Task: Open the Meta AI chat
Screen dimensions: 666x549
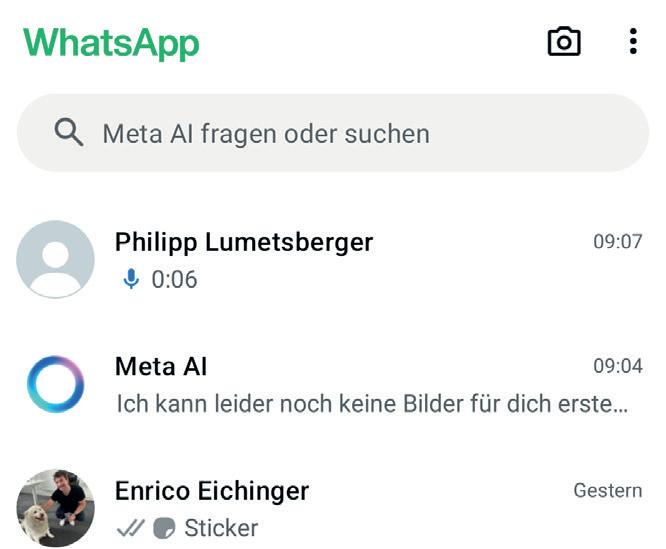Action: tap(370, 385)
